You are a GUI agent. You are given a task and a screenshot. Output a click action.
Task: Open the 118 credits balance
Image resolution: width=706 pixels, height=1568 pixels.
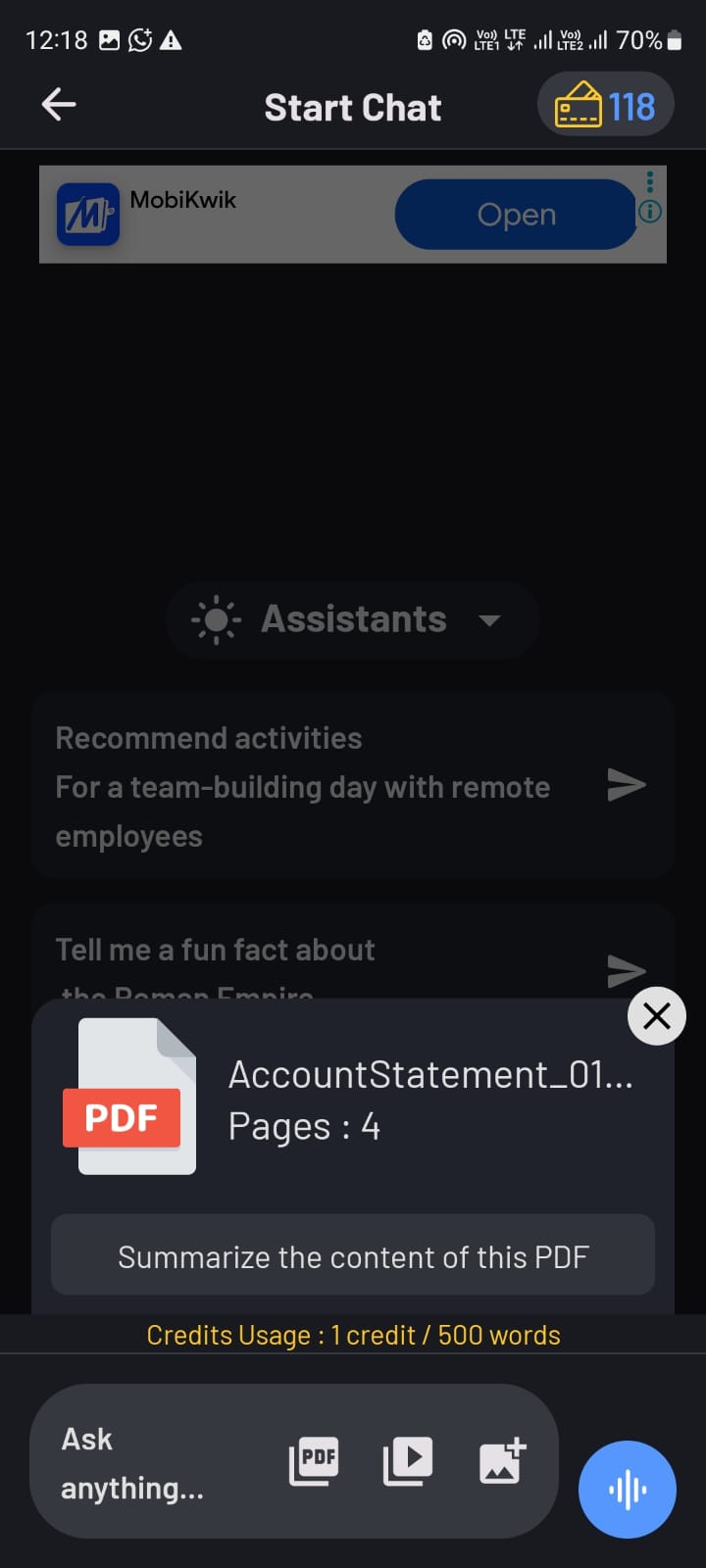605,106
